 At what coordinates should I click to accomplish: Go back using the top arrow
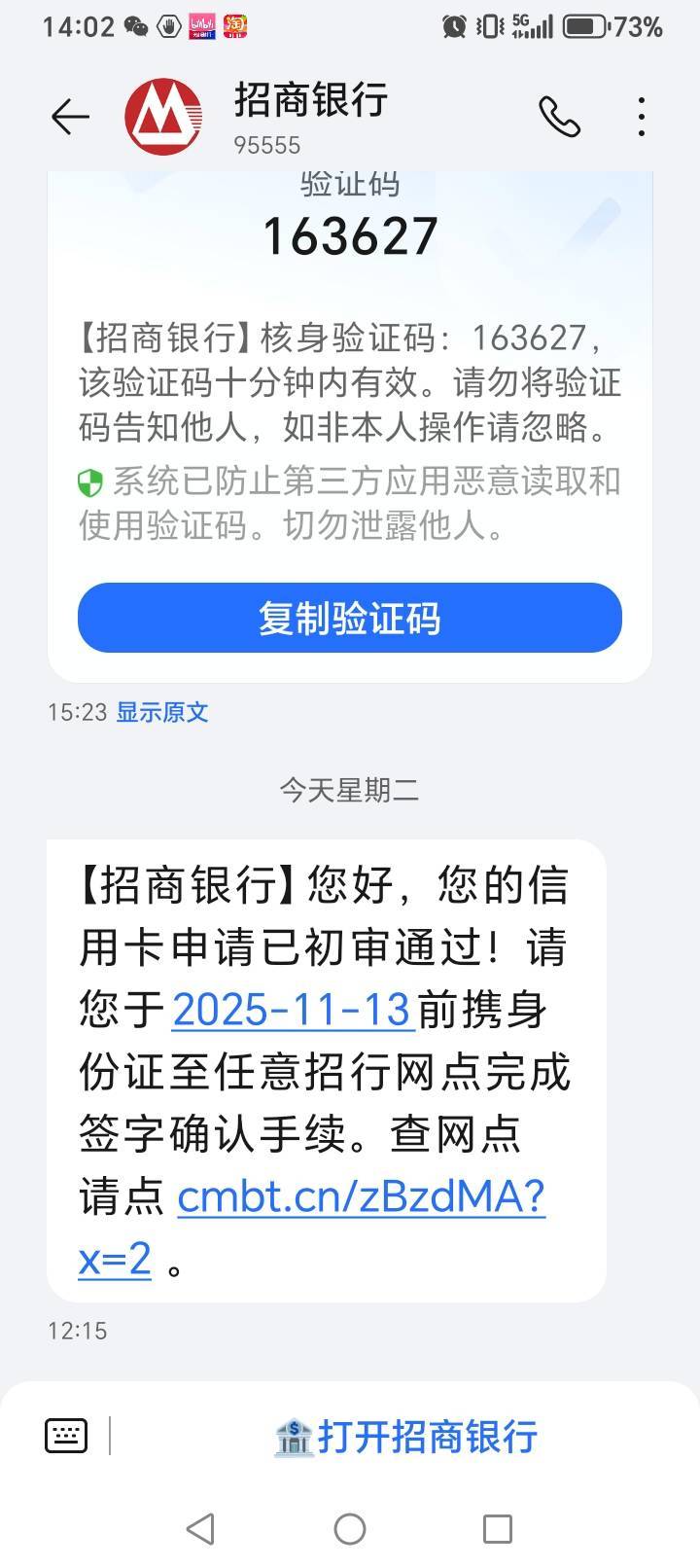pyautogui.click(x=70, y=118)
